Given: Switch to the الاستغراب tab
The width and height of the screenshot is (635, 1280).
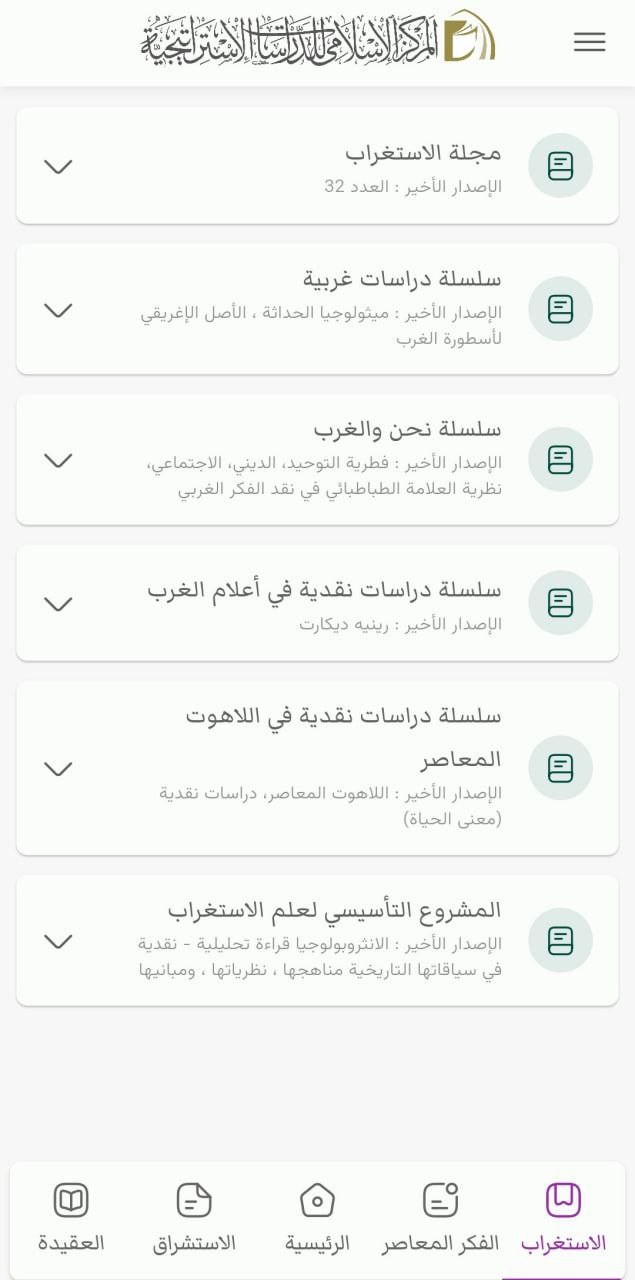Looking at the screenshot, I should pos(563,1218).
